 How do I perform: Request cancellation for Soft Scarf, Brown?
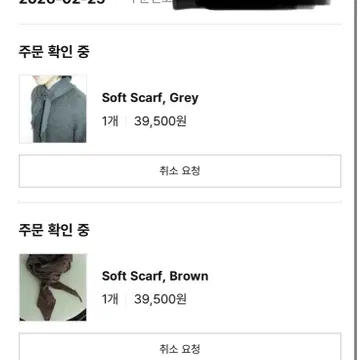click(180, 346)
